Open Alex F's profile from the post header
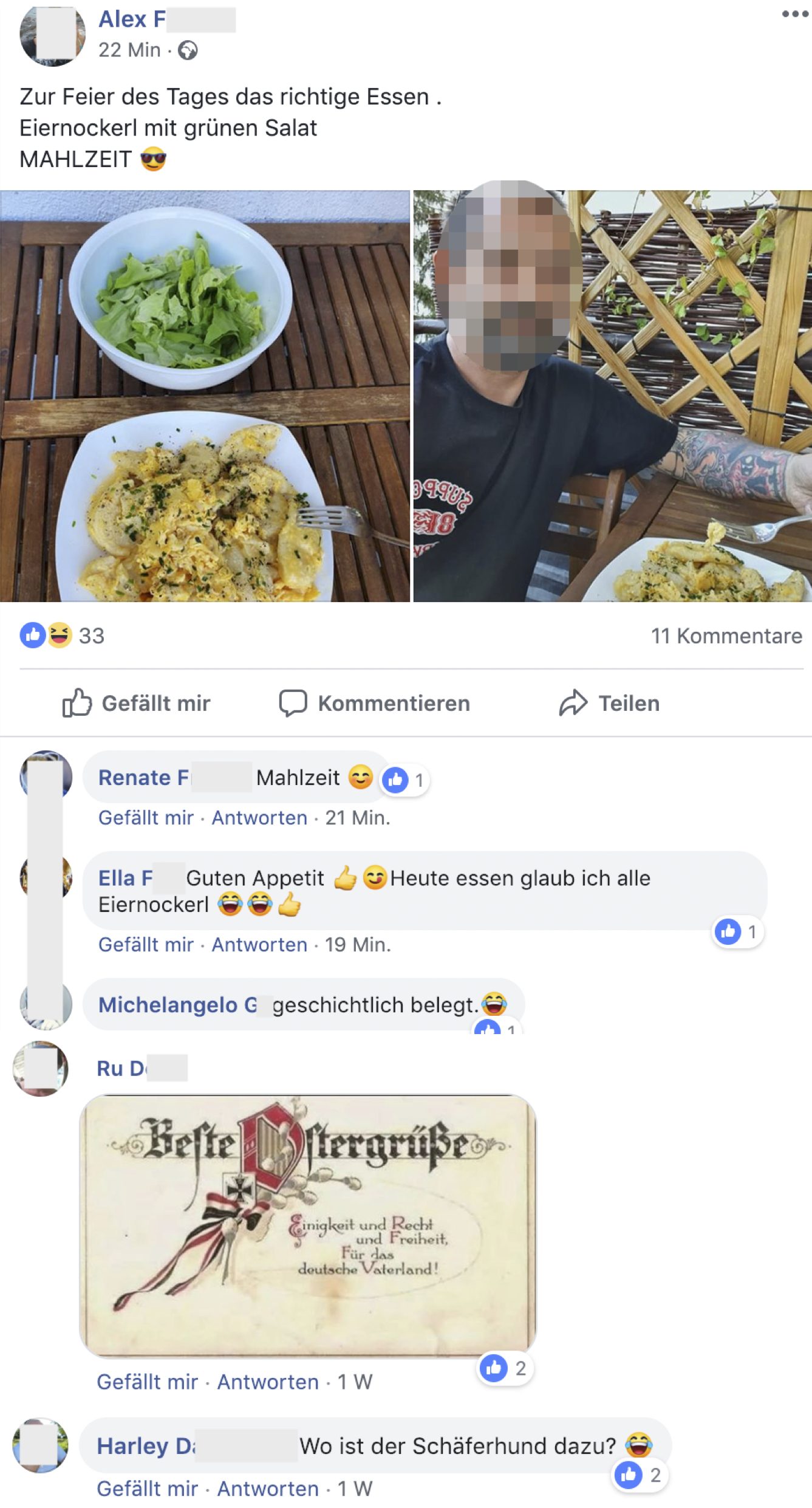 coord(132,19)
